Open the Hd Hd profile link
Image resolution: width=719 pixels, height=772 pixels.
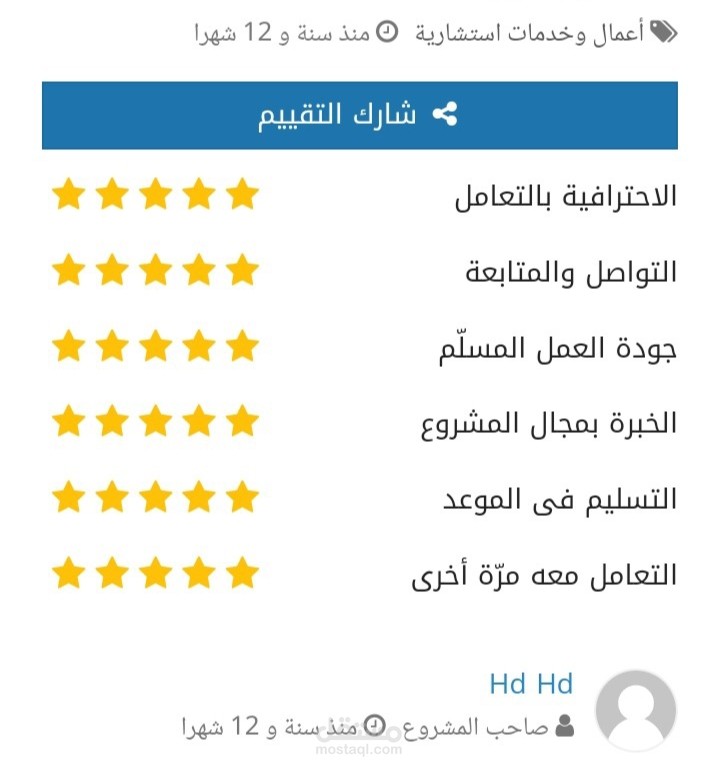531,684
